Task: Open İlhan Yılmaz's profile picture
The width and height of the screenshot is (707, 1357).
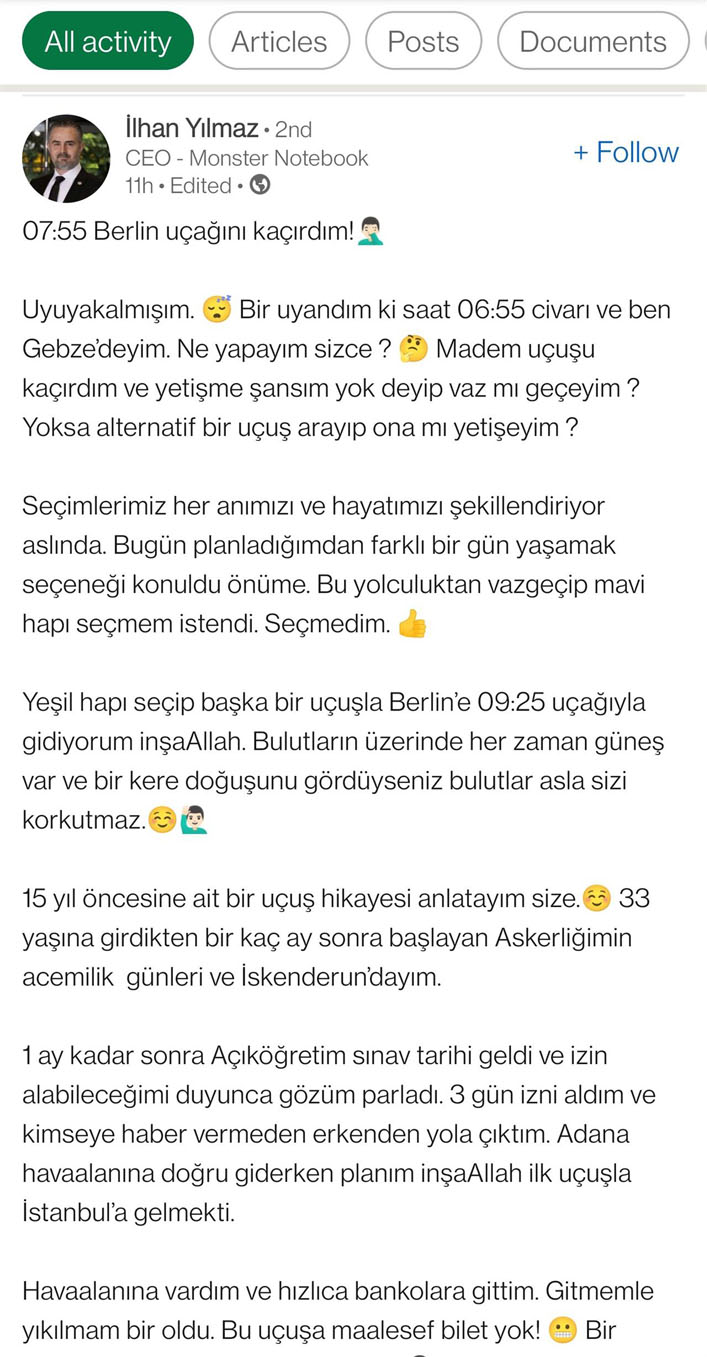Action: pos(66,158)
